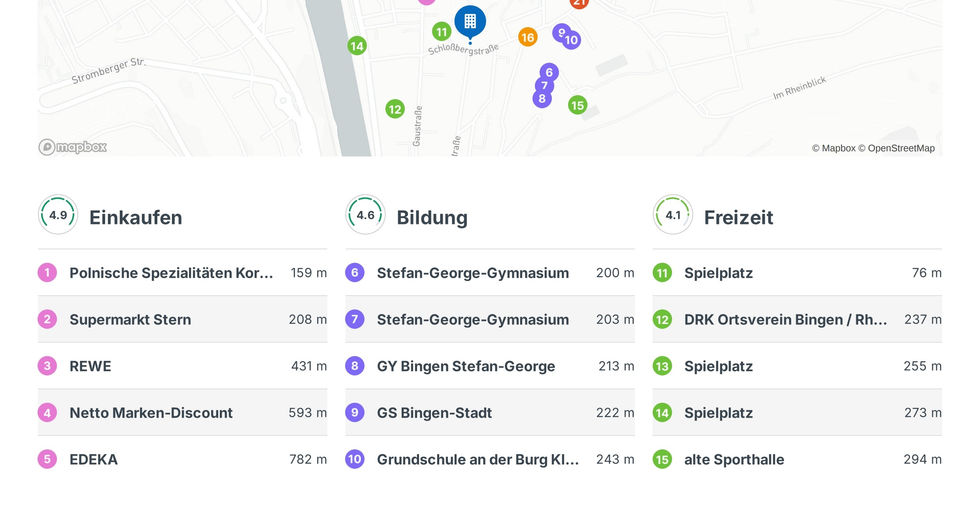Select orange map marker 16
The height and width of the screenshot is (507, 980).
(528, 37)
